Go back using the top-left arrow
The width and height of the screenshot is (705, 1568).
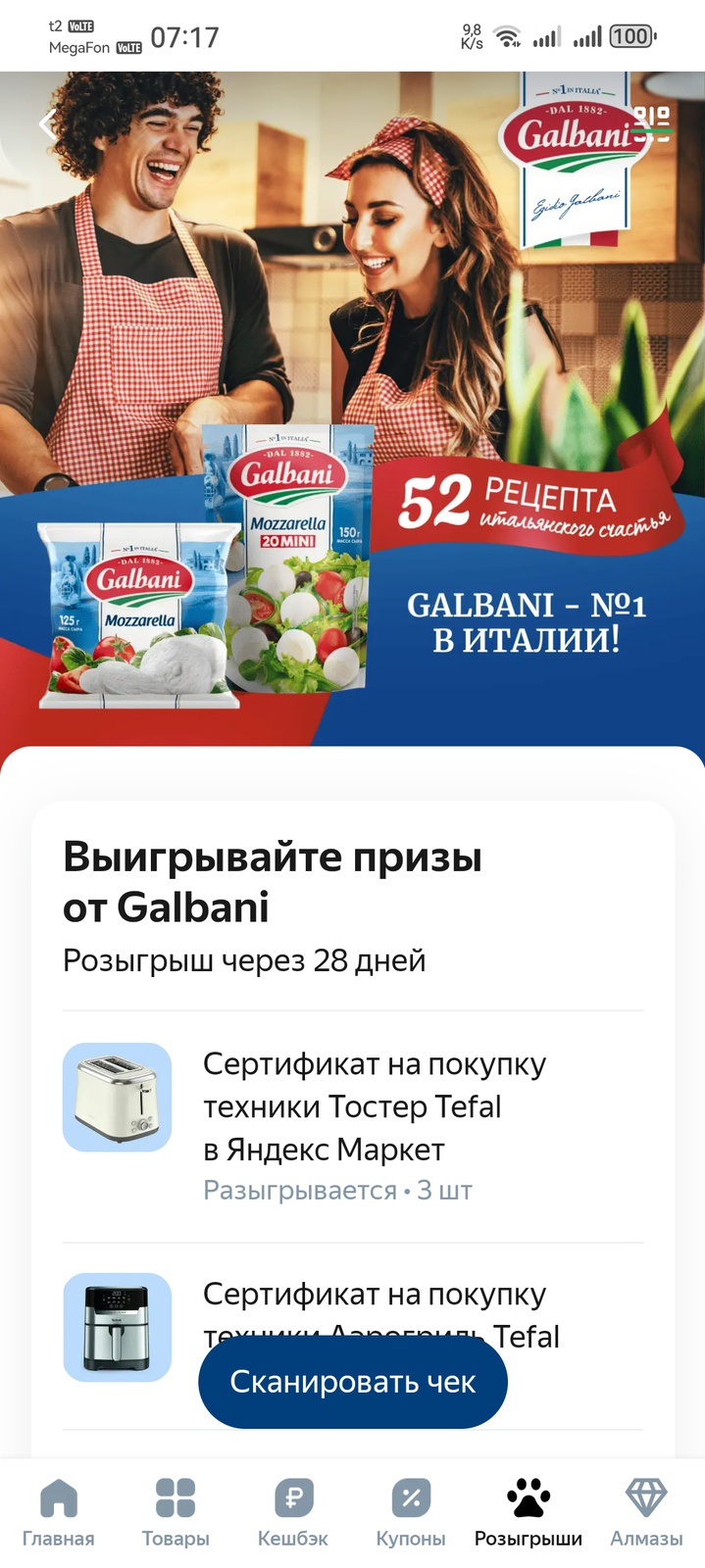click(x=46, y=124)
